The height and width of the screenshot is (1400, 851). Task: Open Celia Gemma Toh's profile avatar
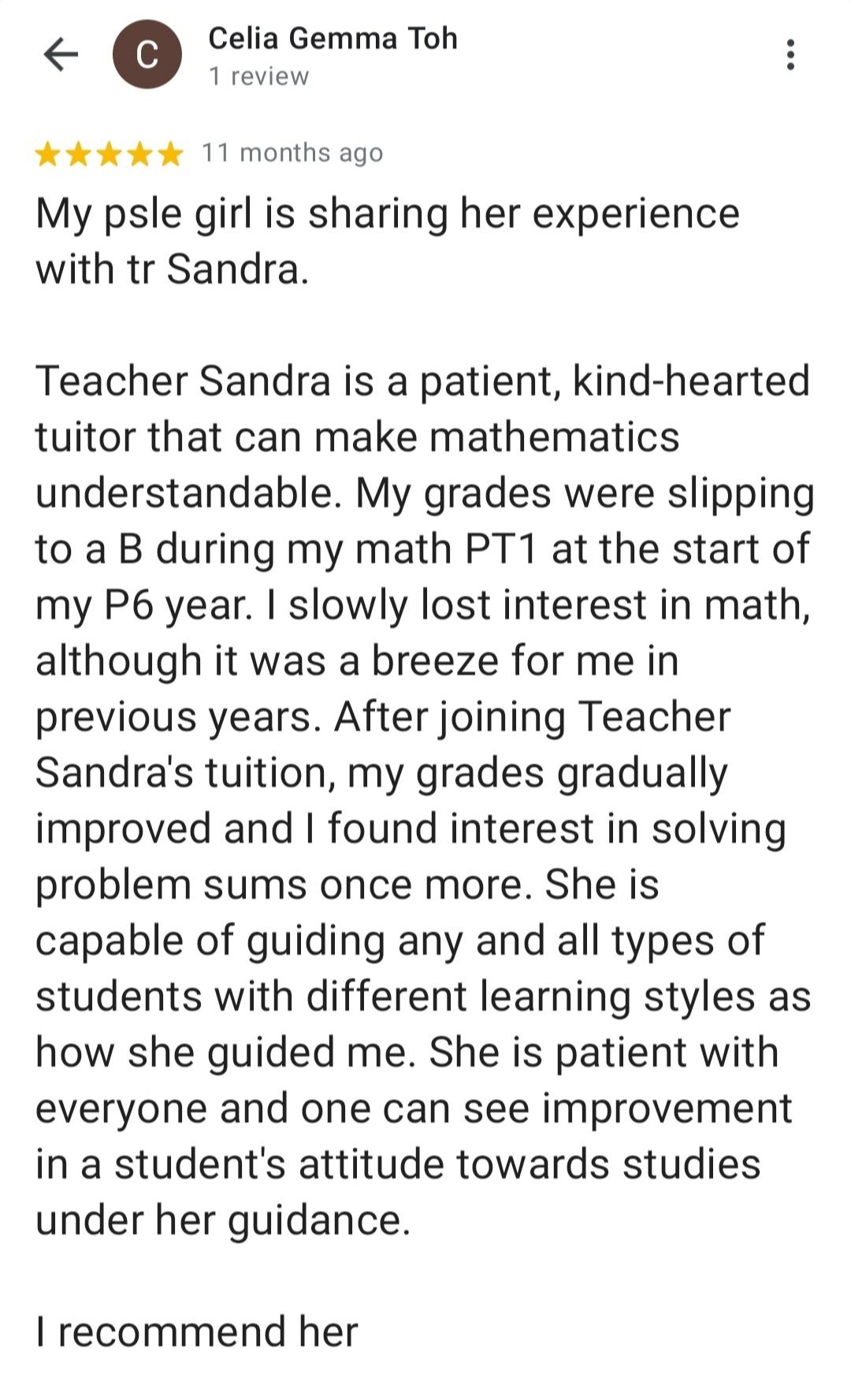(147, 54)
